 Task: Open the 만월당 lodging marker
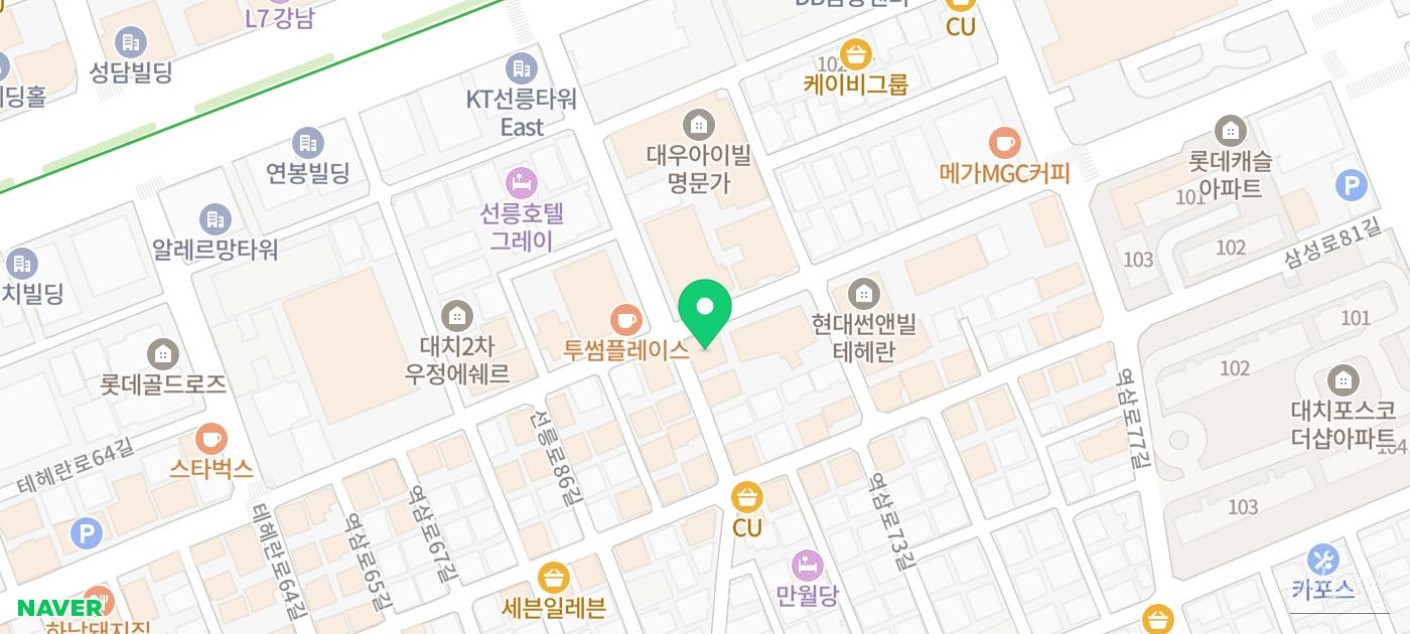[x=807, y=565]
